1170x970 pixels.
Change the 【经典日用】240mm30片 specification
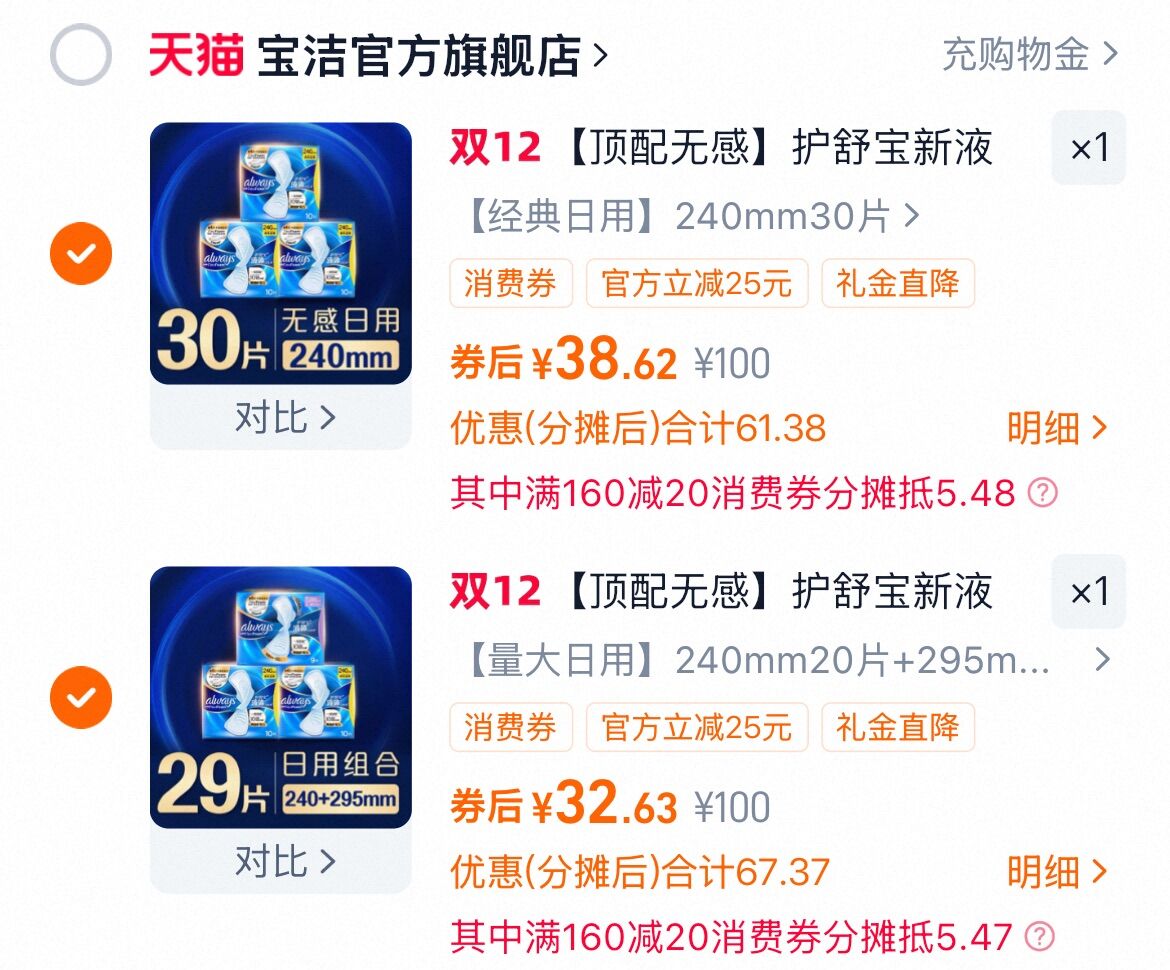click(x=690, y=216)
